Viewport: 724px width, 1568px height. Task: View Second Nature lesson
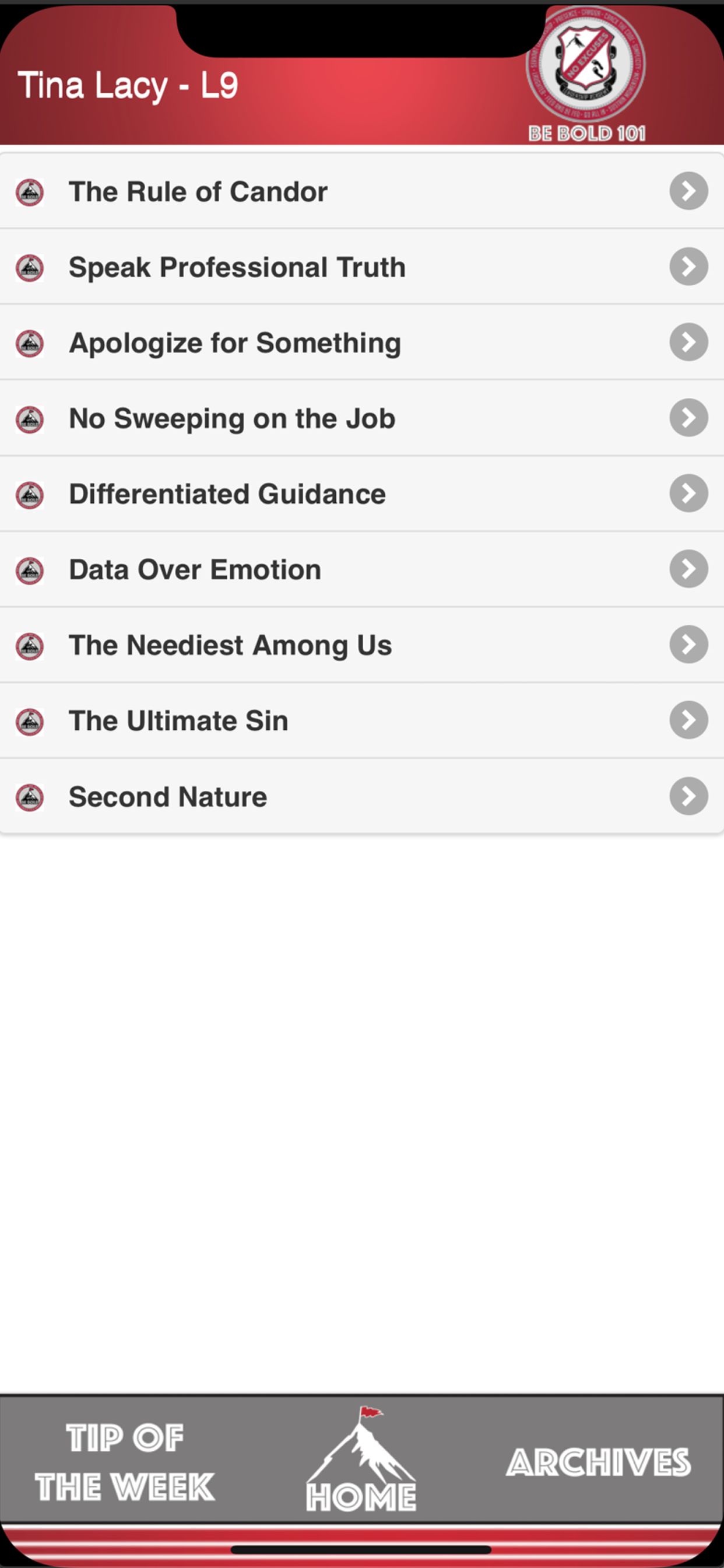(x=362, y=796)
